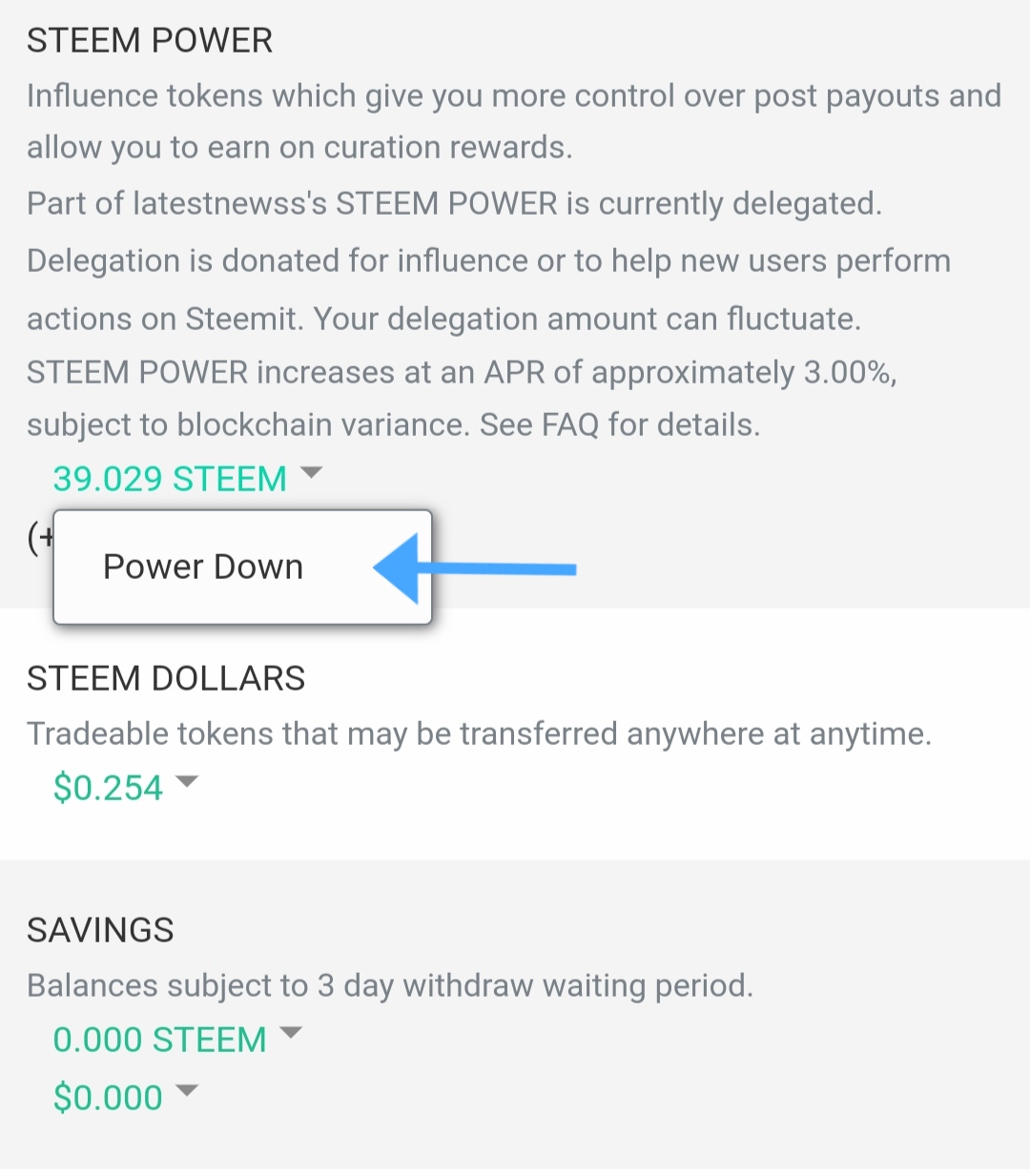Viewport: 1030px width, 1176px height.
Task: Open the $0.000 savings dropdown
Action: (x=124, y=1097)
